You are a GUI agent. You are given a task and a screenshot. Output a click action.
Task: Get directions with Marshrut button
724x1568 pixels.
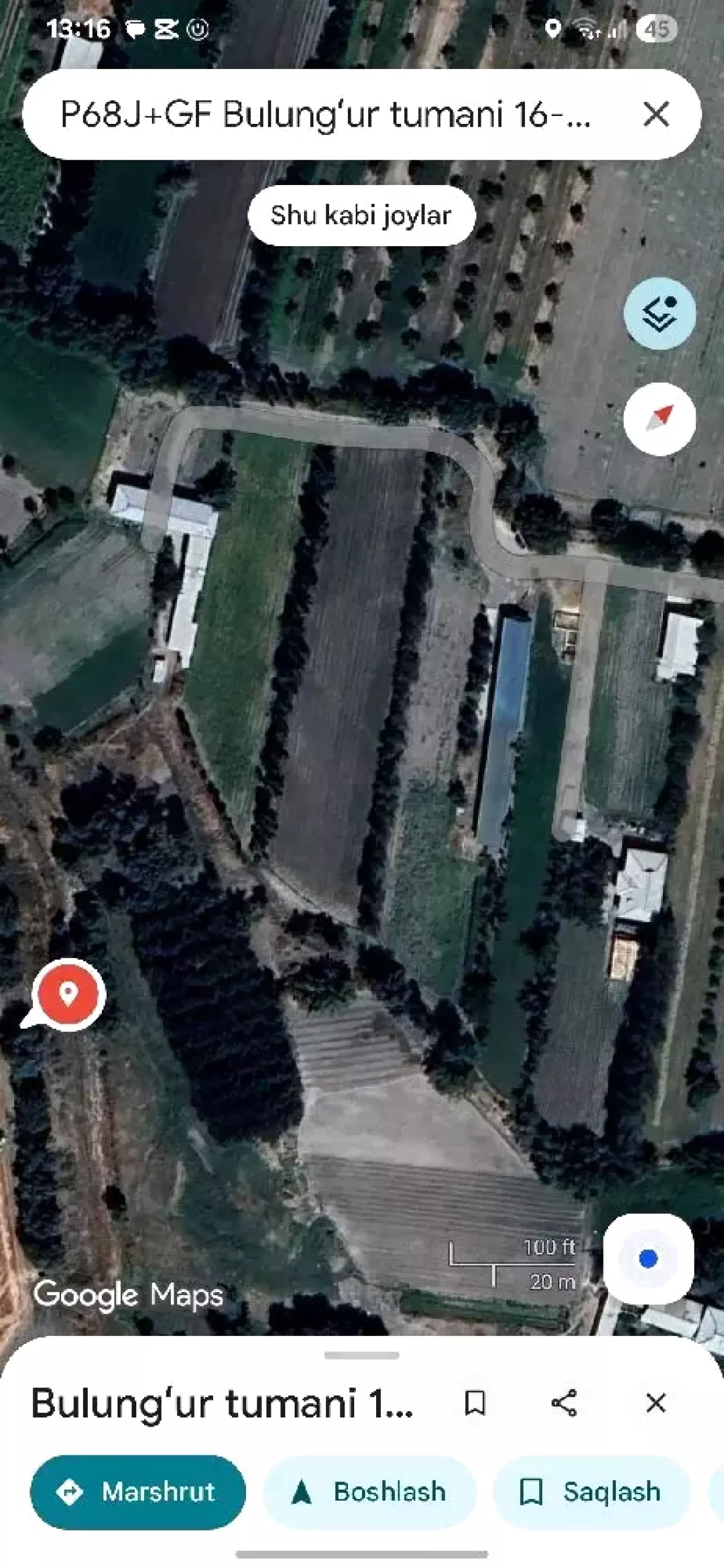138,1492
